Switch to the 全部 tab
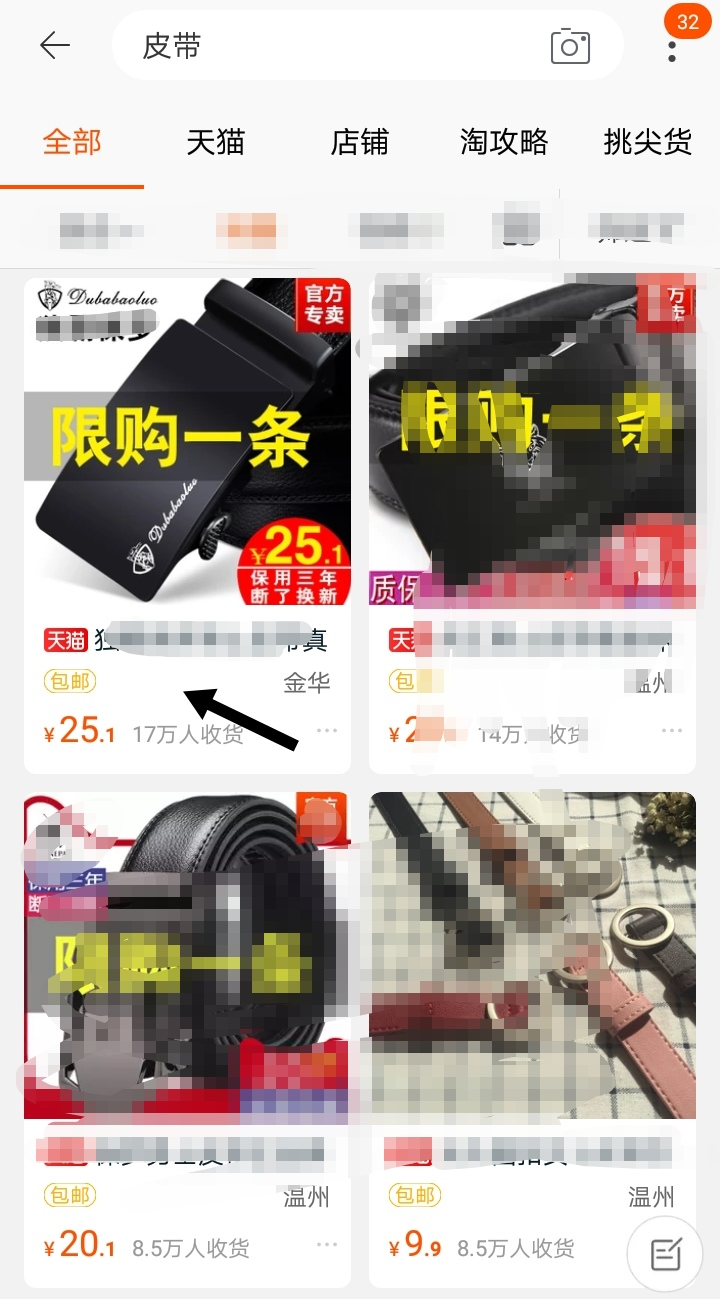Image resolution: width=720 pixels, height=1299 pixels. (x=72, y=142)
